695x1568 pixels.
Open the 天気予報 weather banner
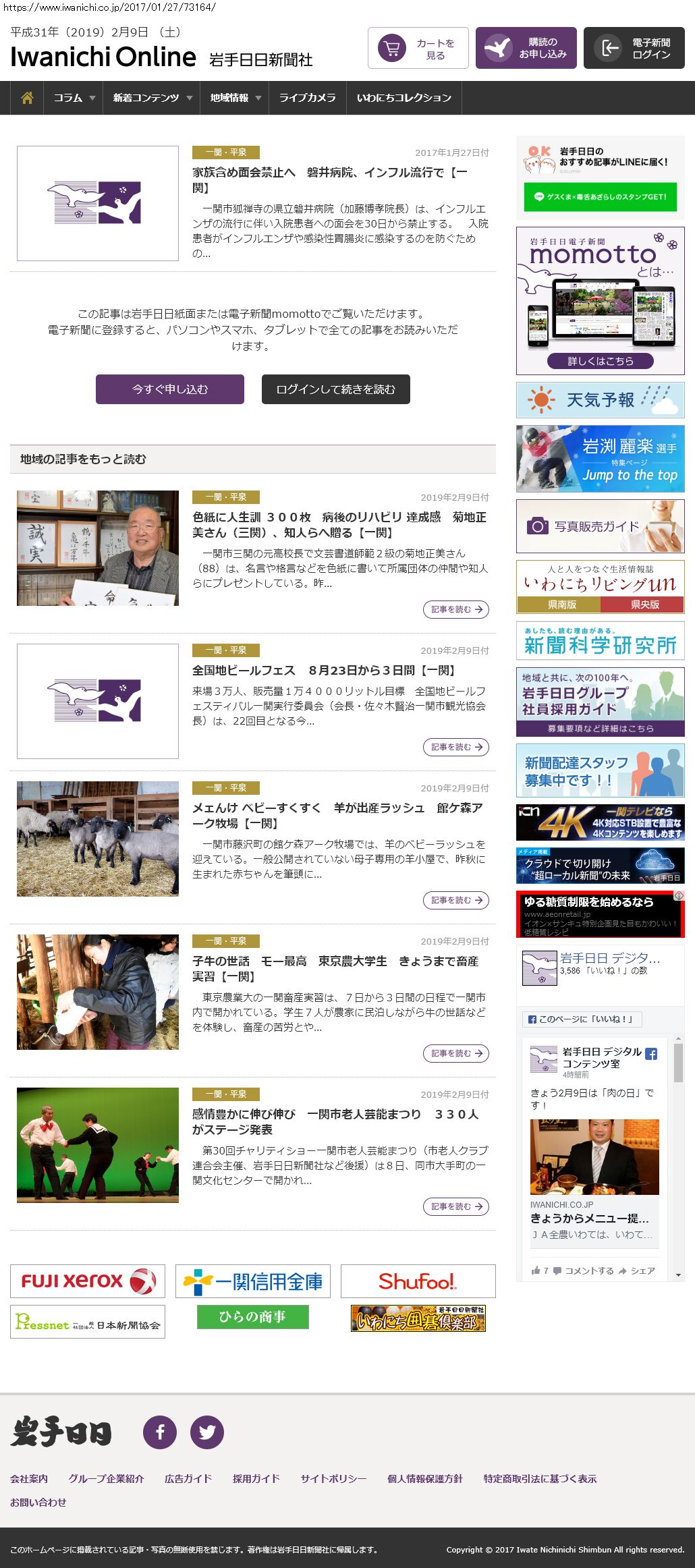[x=601, y=400]
